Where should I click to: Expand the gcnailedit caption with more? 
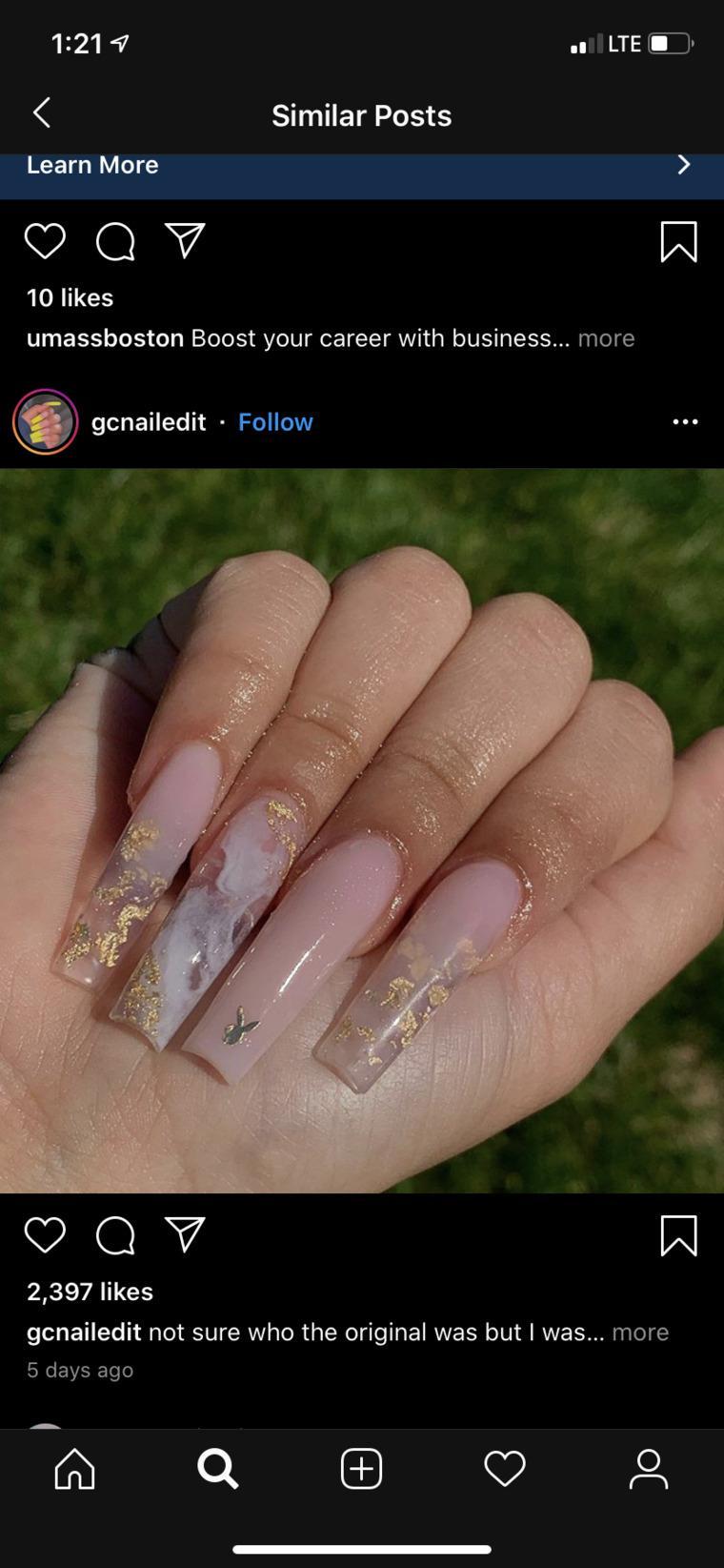640,1332
